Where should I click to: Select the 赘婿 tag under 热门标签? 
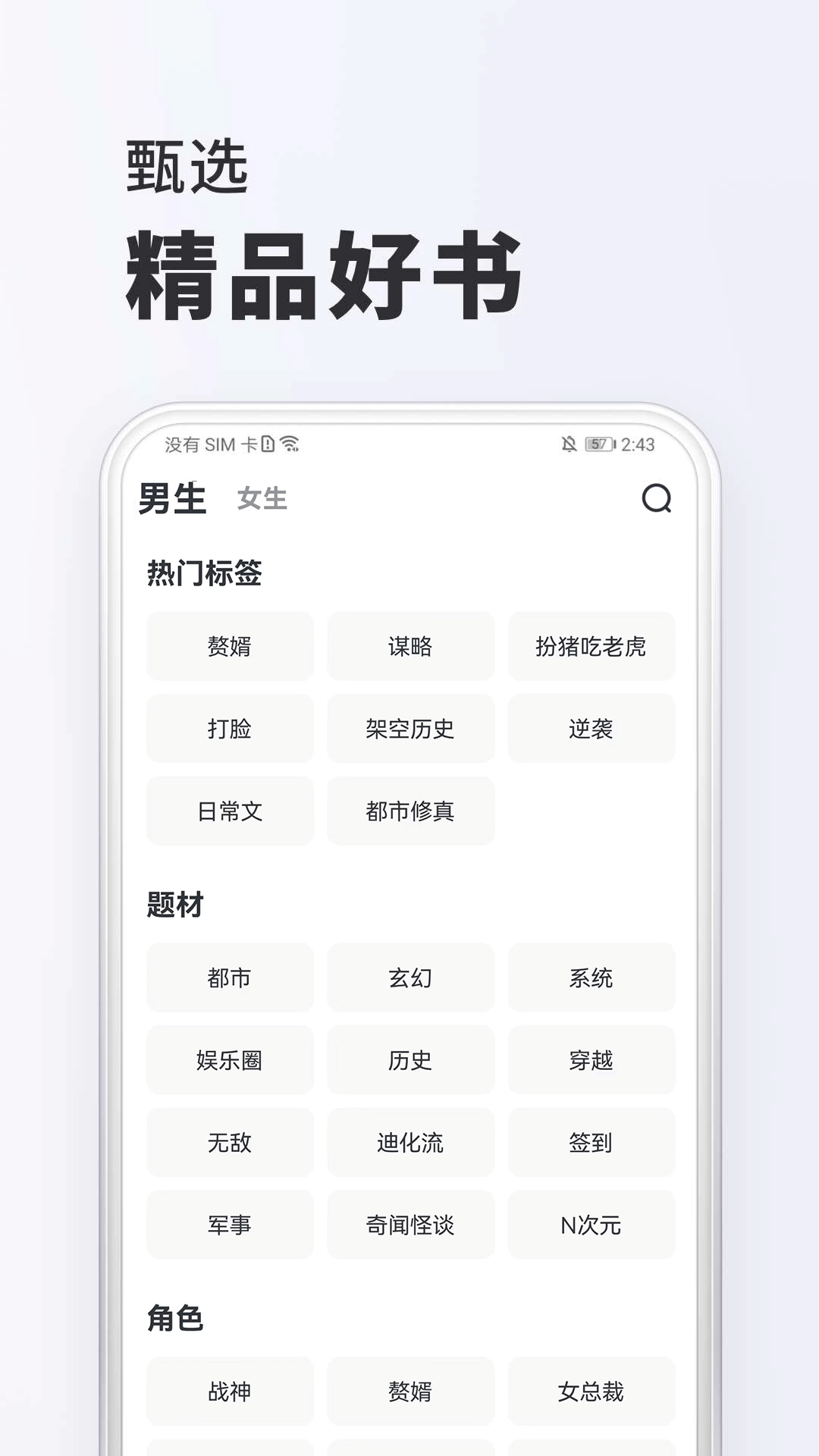(230, 645)
